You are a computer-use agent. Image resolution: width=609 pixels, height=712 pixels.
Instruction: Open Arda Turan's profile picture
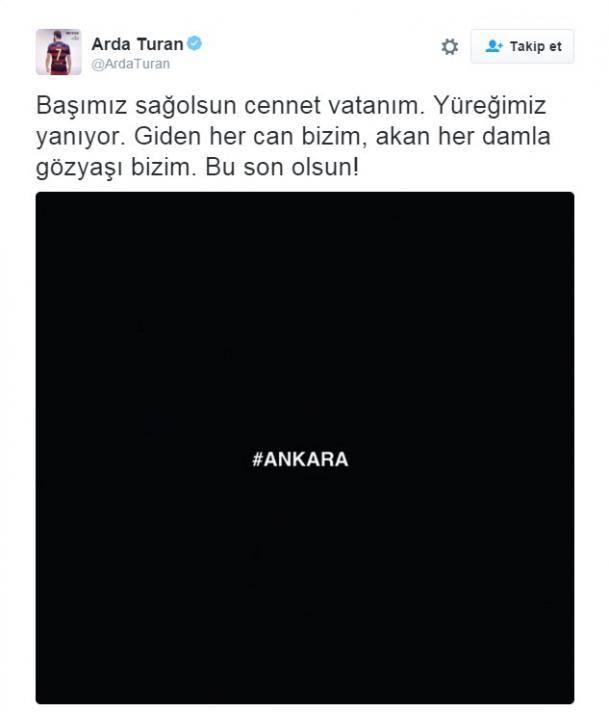pyautogui.click(x=58, y=52)
